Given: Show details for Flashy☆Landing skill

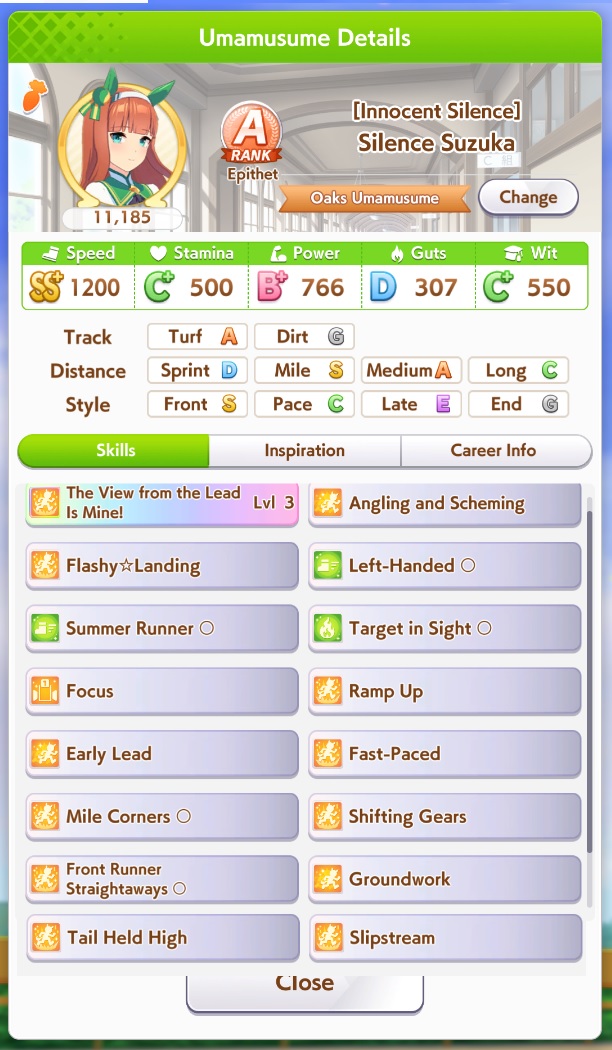Looking at the screenshot, I should [162, 566].
